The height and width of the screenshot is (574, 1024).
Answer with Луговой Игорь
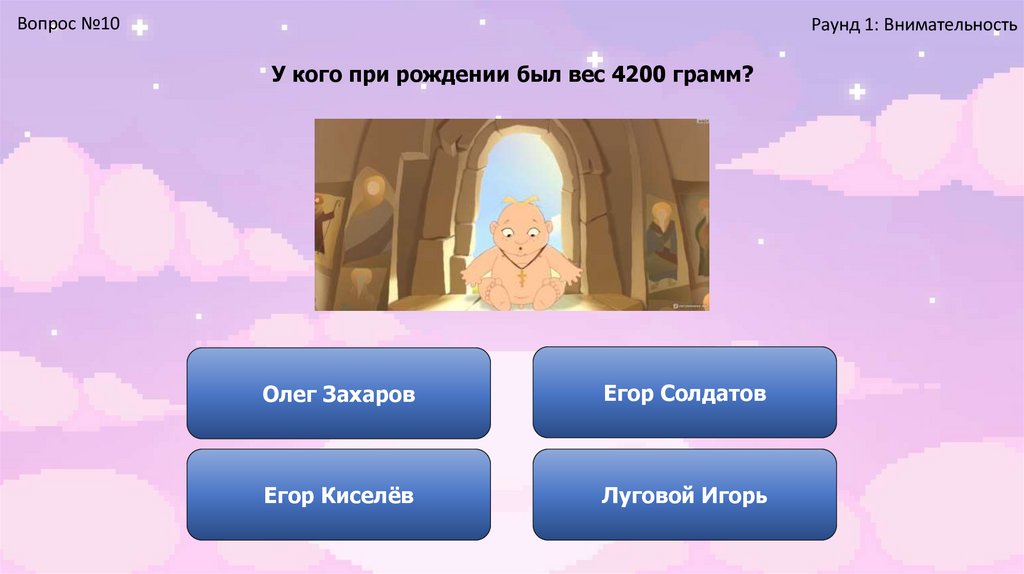(x=684, y=495)
